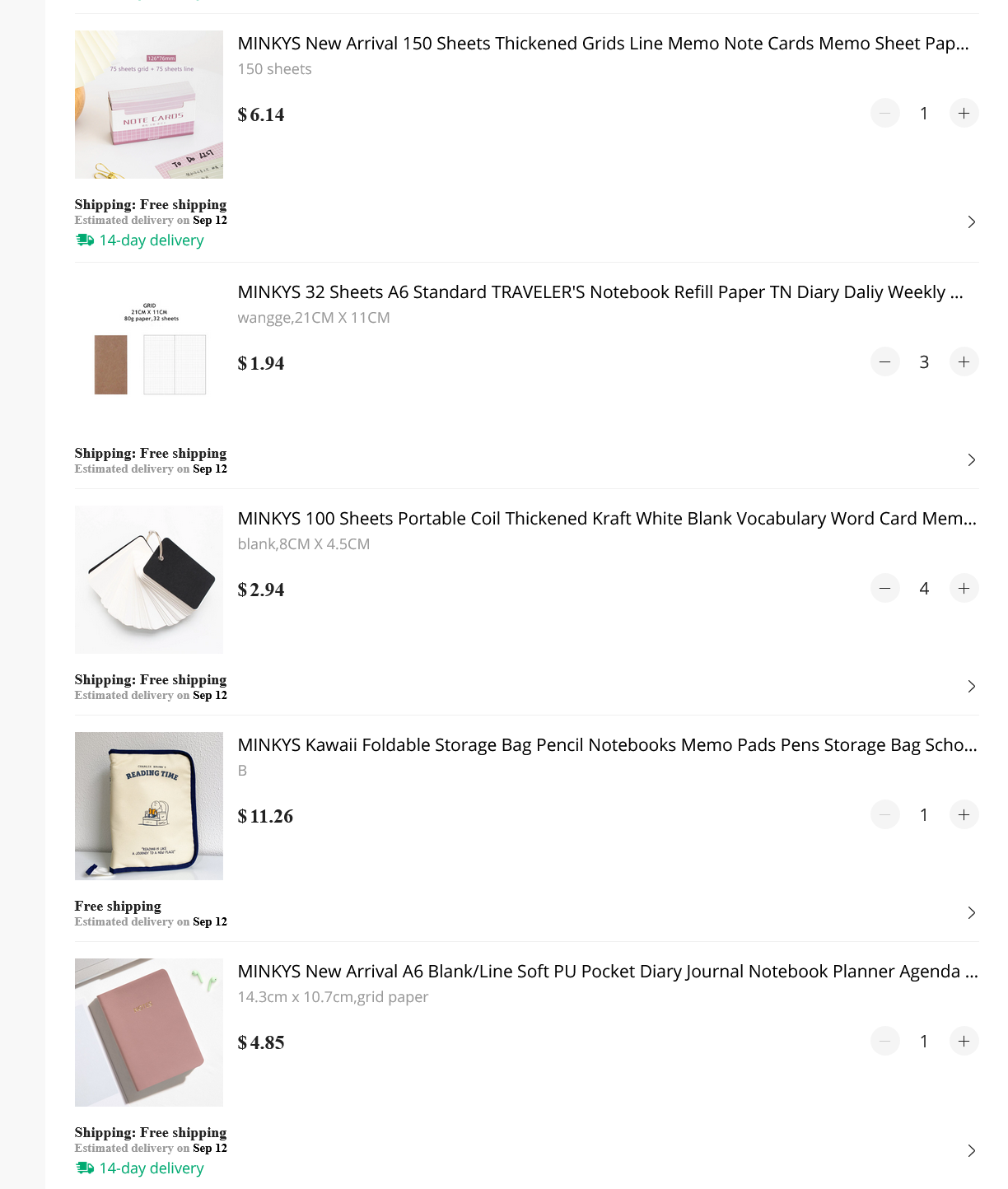Open the Vocabulary Word Card product picture

[149, 580]
